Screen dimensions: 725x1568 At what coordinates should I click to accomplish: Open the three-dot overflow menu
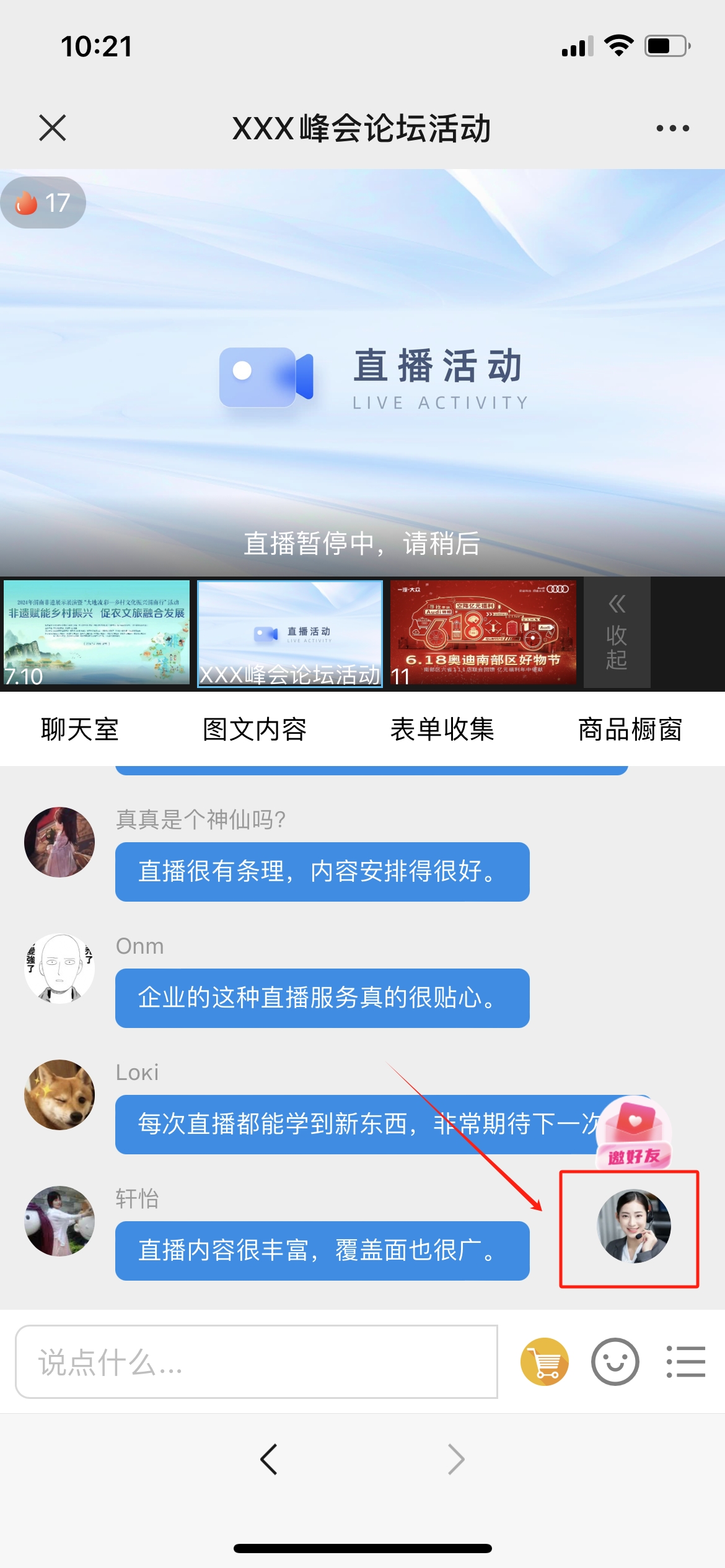pos(672,128)
